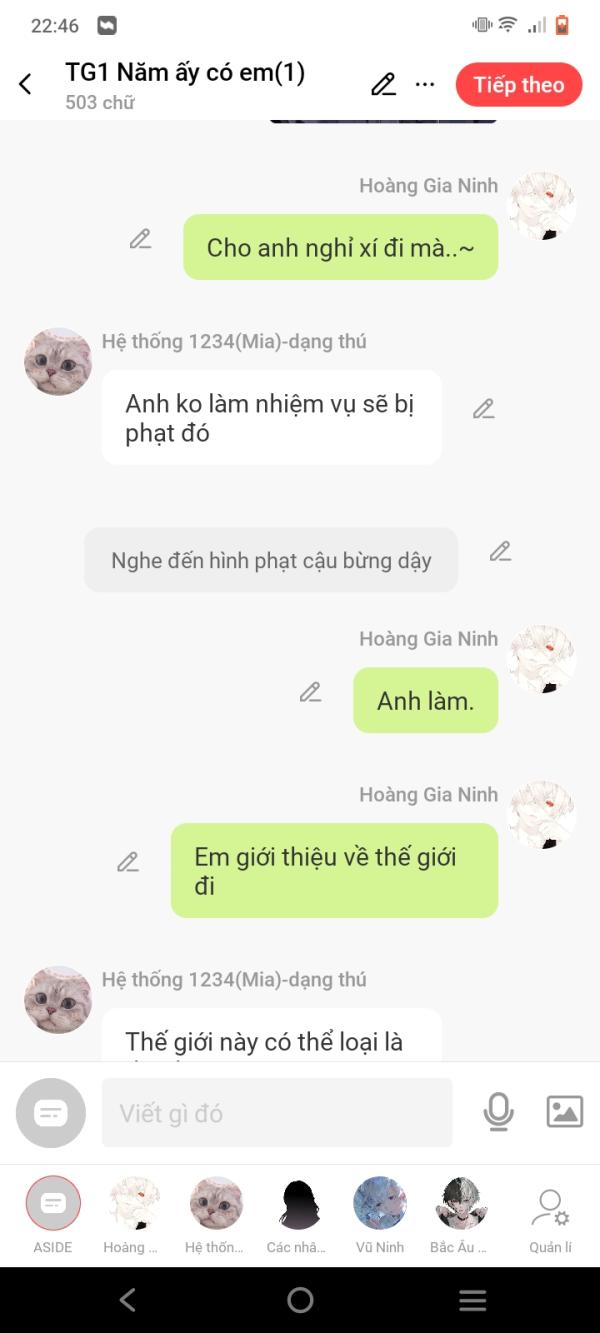Edit the story title with the pencil icon
600x1333 pixels.
[383, 85]
